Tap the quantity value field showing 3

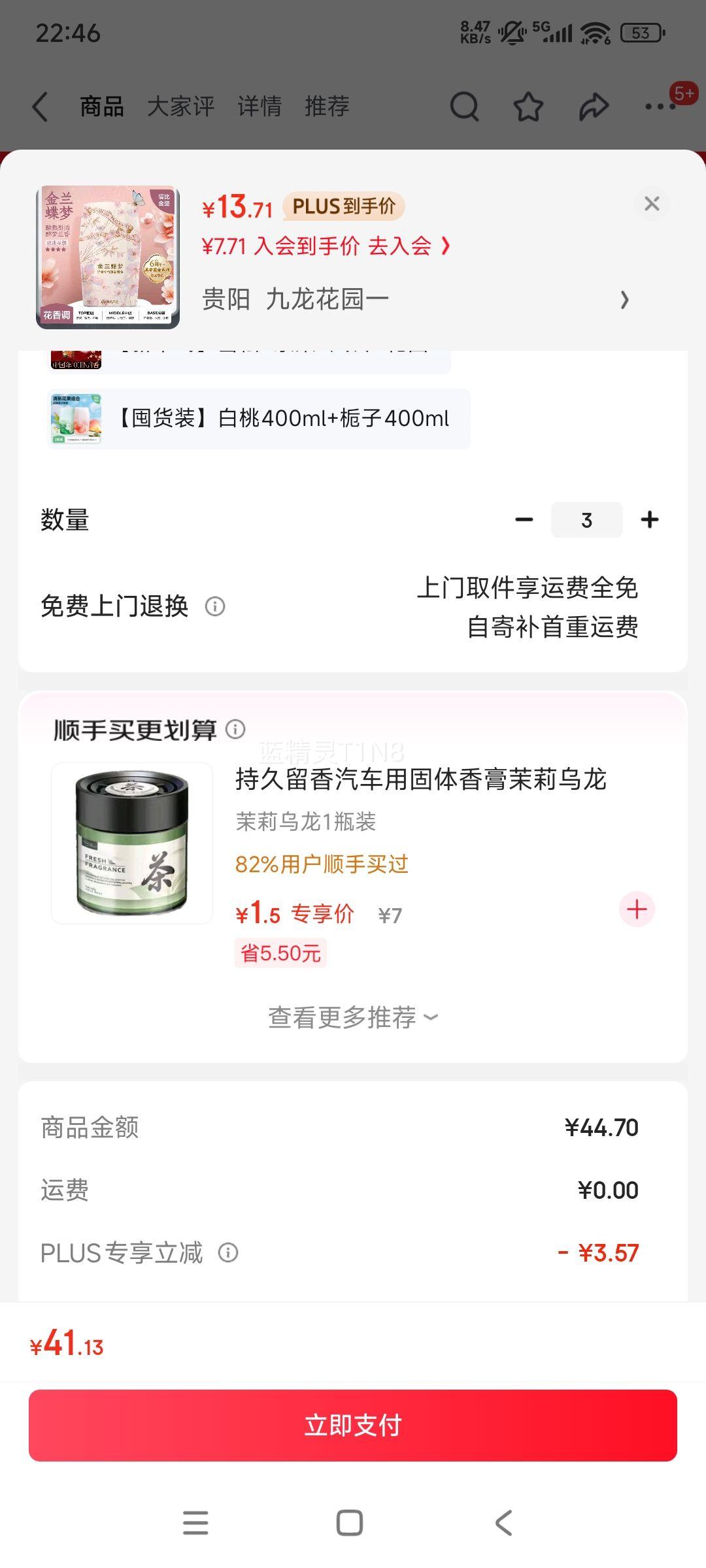[x=586, y=519]
